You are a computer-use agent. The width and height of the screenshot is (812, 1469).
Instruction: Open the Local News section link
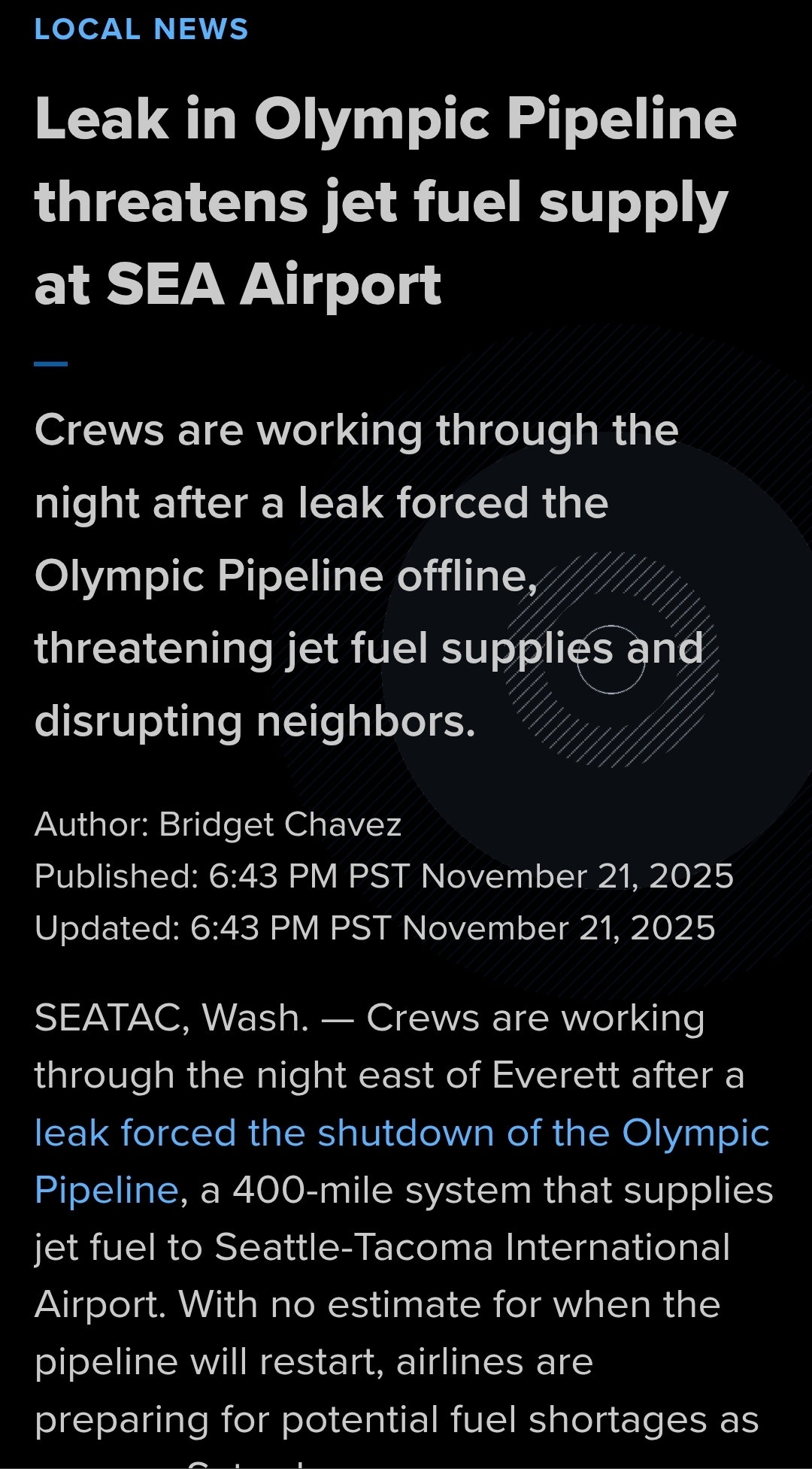pos(141,29)
